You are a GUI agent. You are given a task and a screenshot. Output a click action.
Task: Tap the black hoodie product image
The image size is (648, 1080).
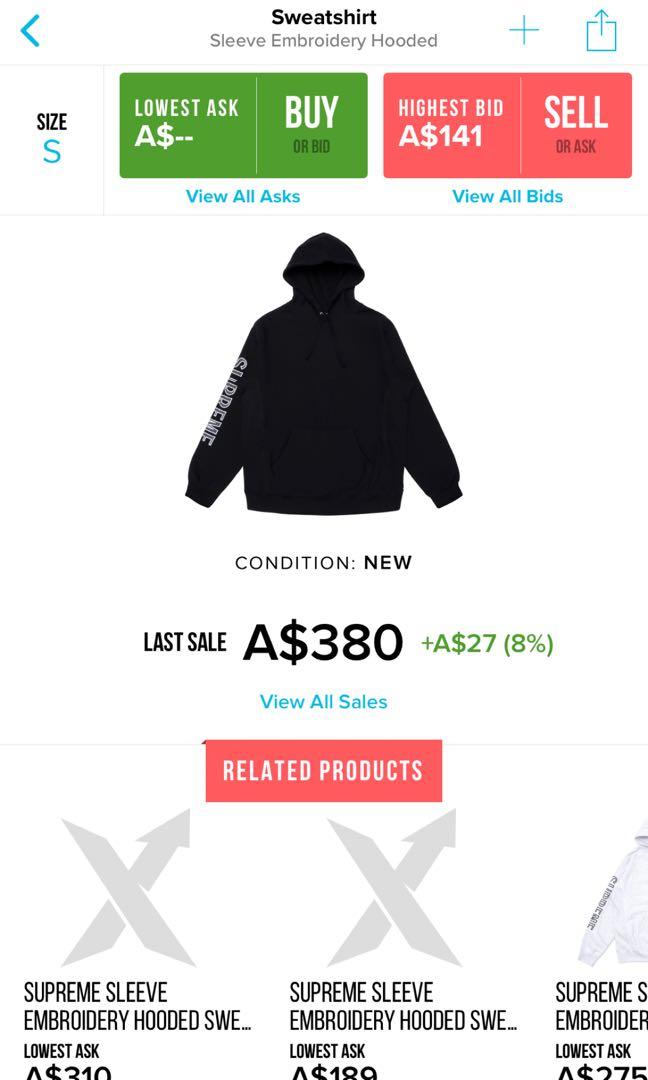(323, 375)
